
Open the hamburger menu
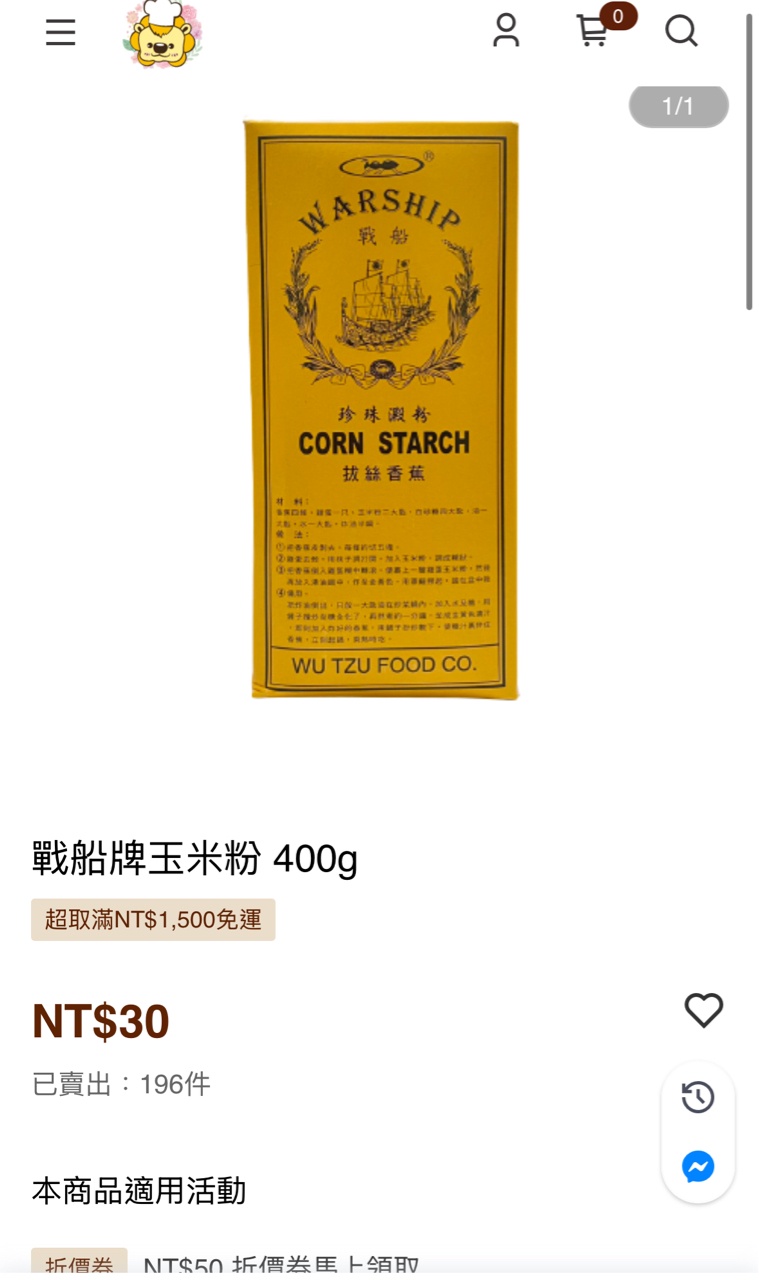point(60,32)
